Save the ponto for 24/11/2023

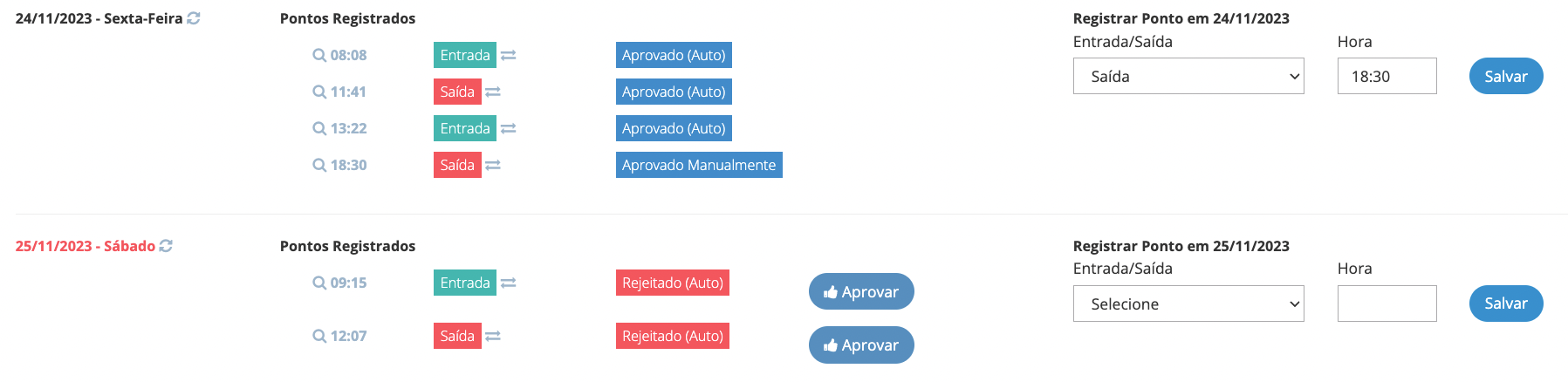pyautogui.click(x=1505, y=76)
